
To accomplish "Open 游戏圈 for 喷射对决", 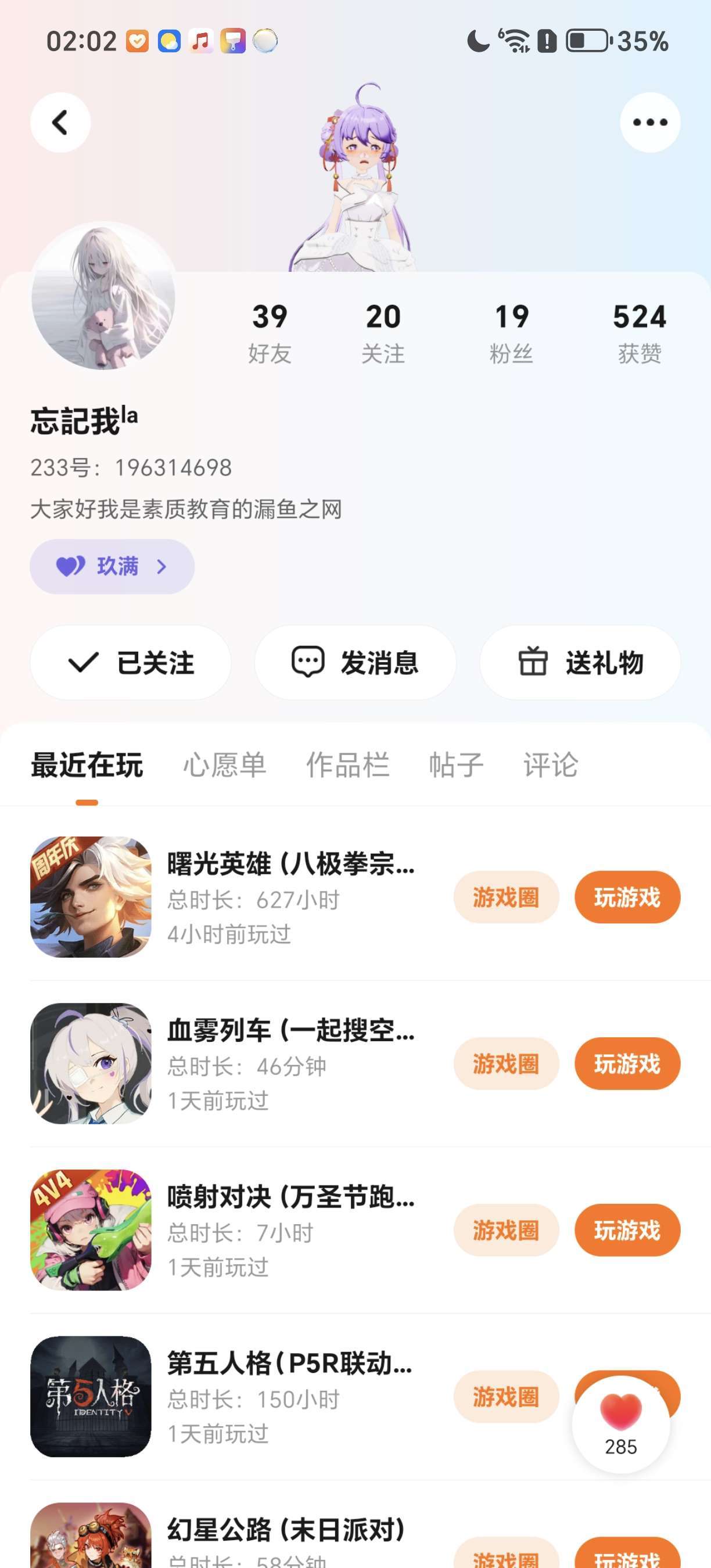I will tap(506, 1230).
